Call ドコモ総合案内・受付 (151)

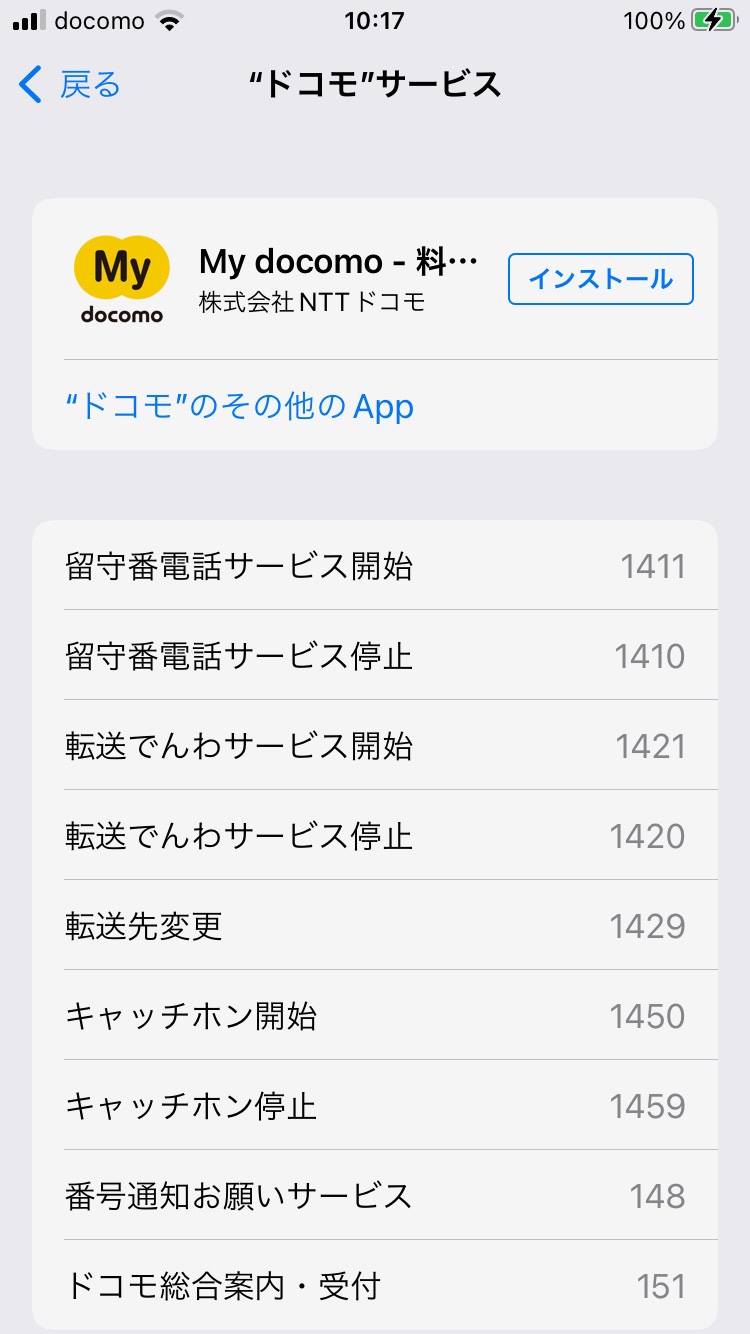pyautogui.click(x=375, y=1286)
